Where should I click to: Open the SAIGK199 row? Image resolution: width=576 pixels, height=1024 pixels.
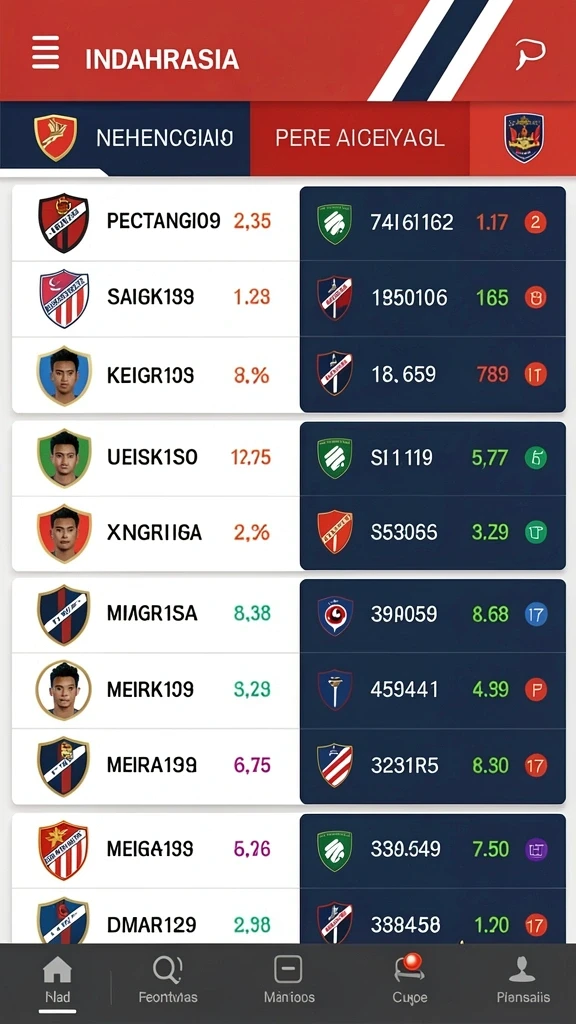(x=156, y=299)
